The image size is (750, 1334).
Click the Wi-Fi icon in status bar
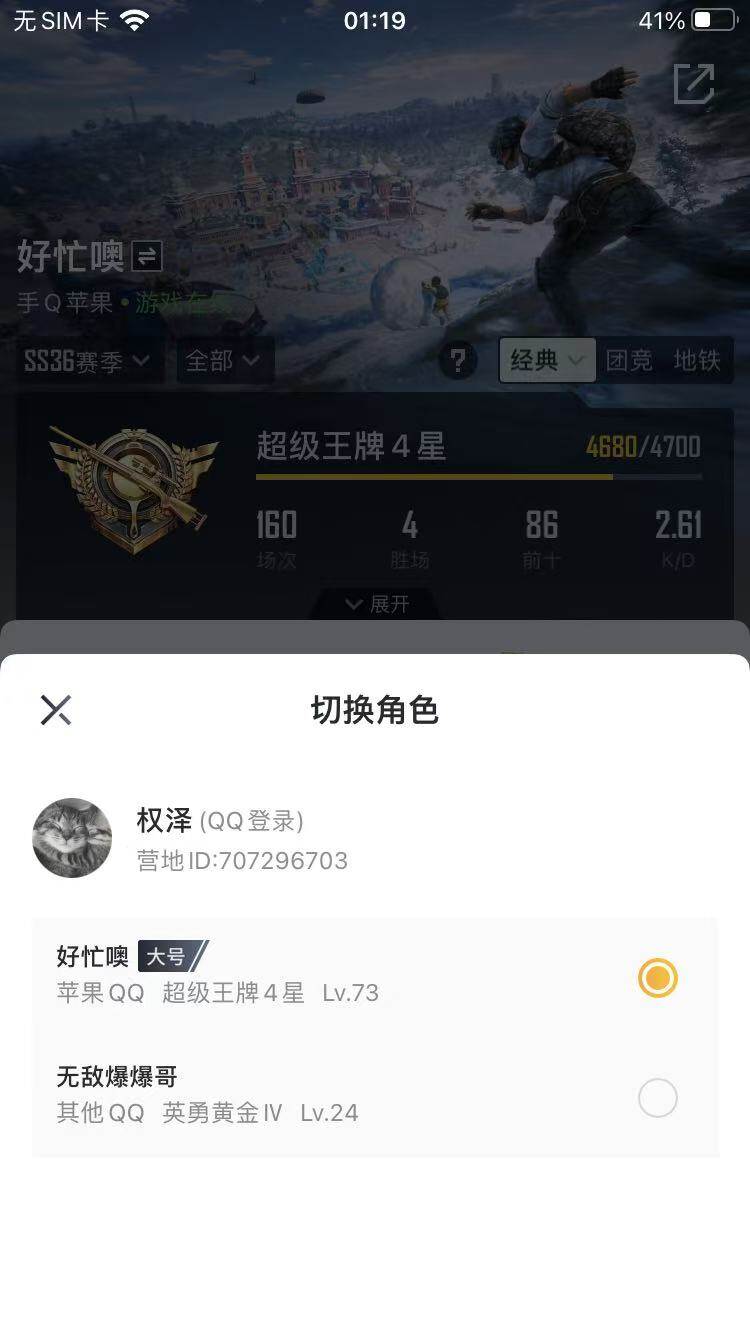134,17
